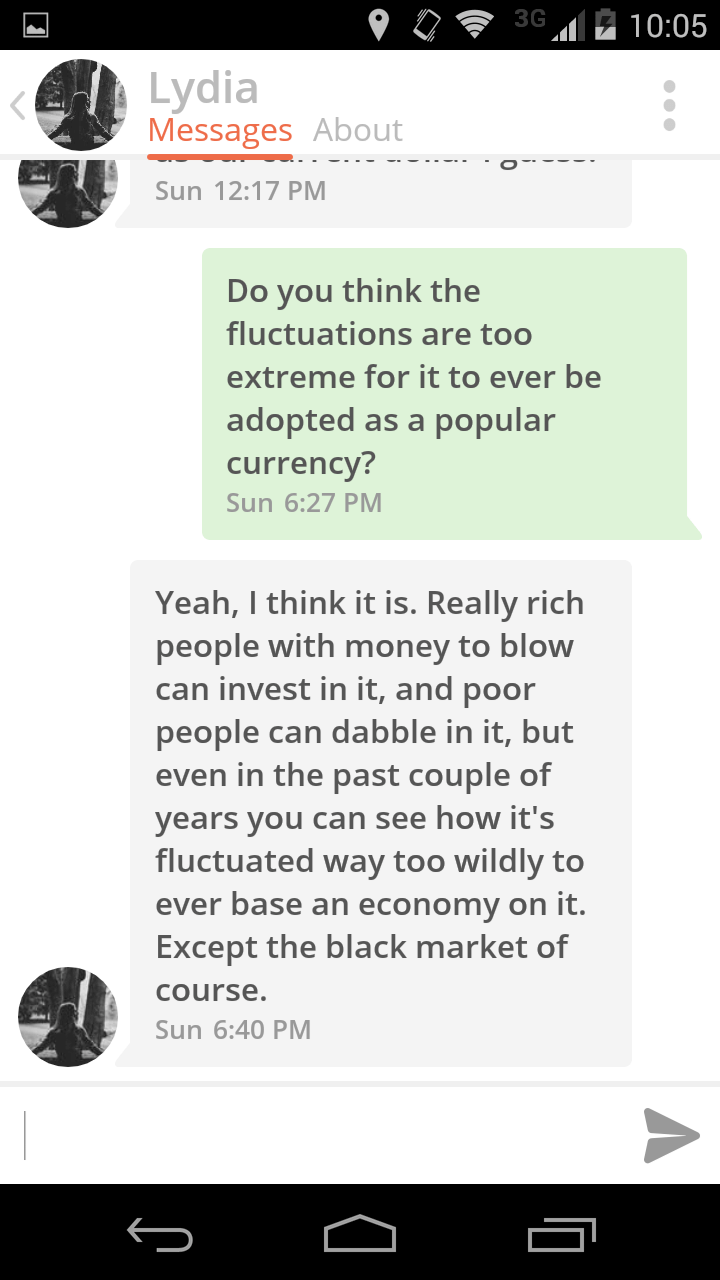Open Lydia's profile picture in header
The image size is (720, 1280).
pyautogui.click(x=80, y=105)
